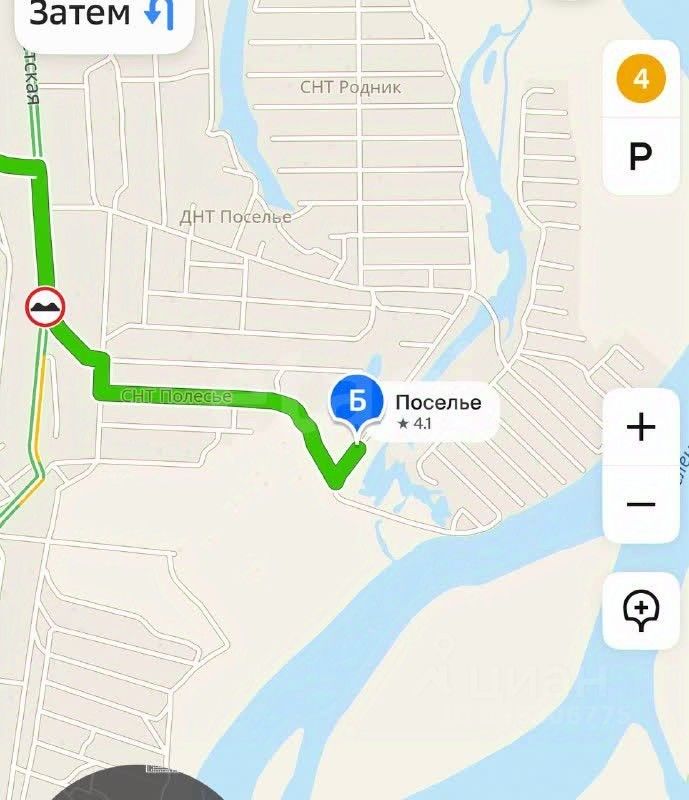This screenshot has width=689, height=800.
Task: Open the Поселье destination card
Action: 439,411
